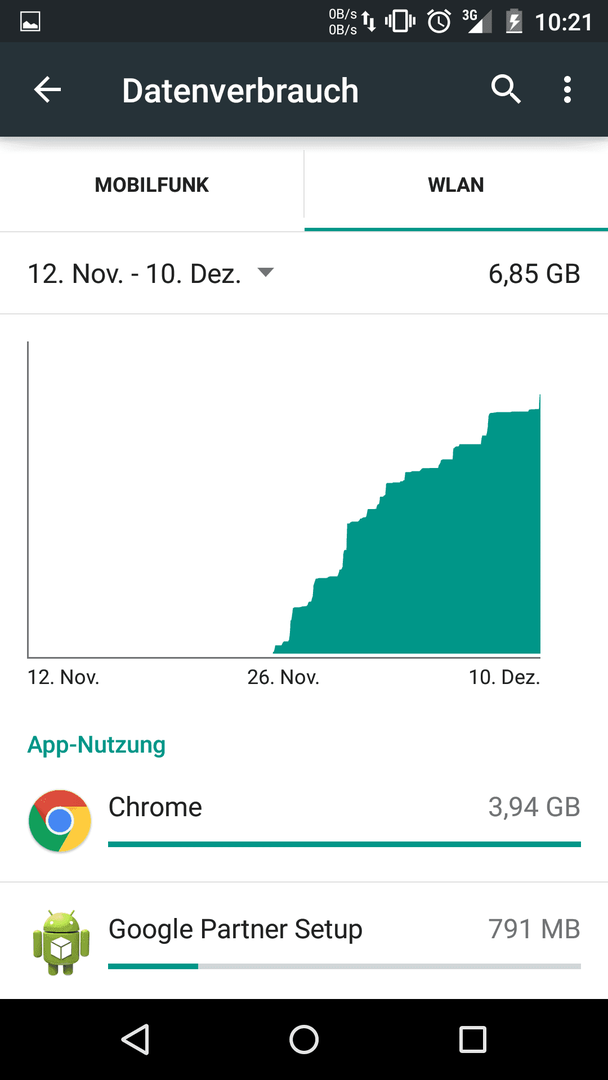Select the WLAN tab
608x1080 pixels.
[x=456, y=185]
